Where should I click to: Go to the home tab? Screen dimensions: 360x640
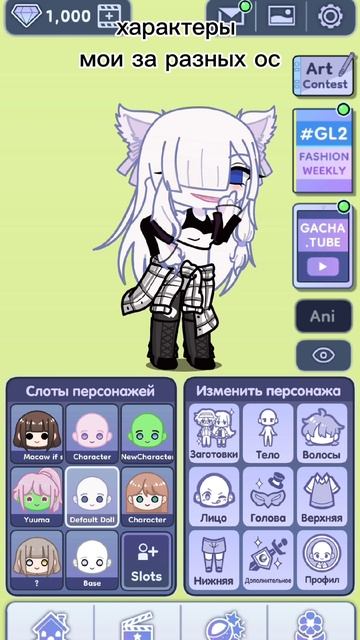pos(50,622)
